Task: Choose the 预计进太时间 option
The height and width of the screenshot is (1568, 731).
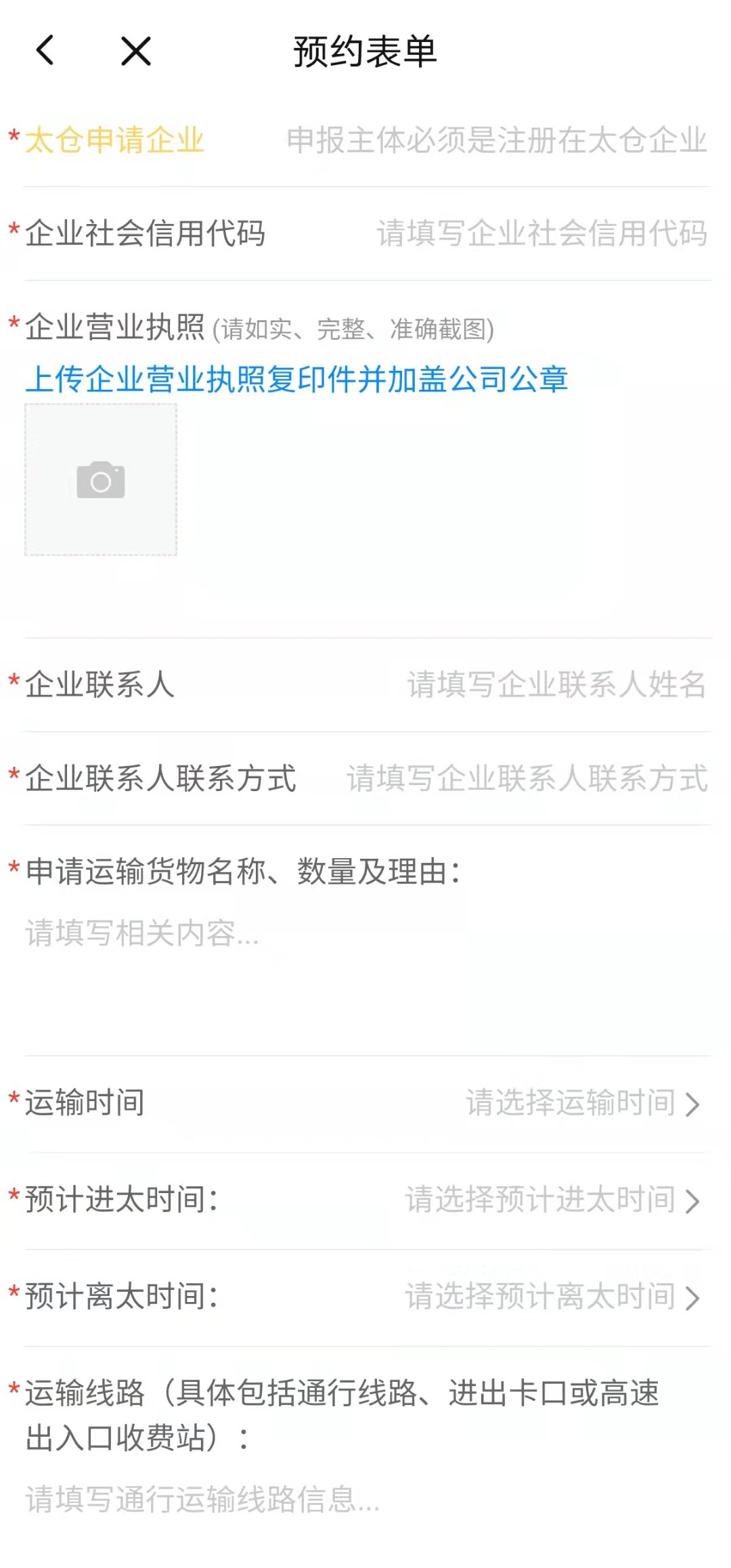Action: point(551,1200)
